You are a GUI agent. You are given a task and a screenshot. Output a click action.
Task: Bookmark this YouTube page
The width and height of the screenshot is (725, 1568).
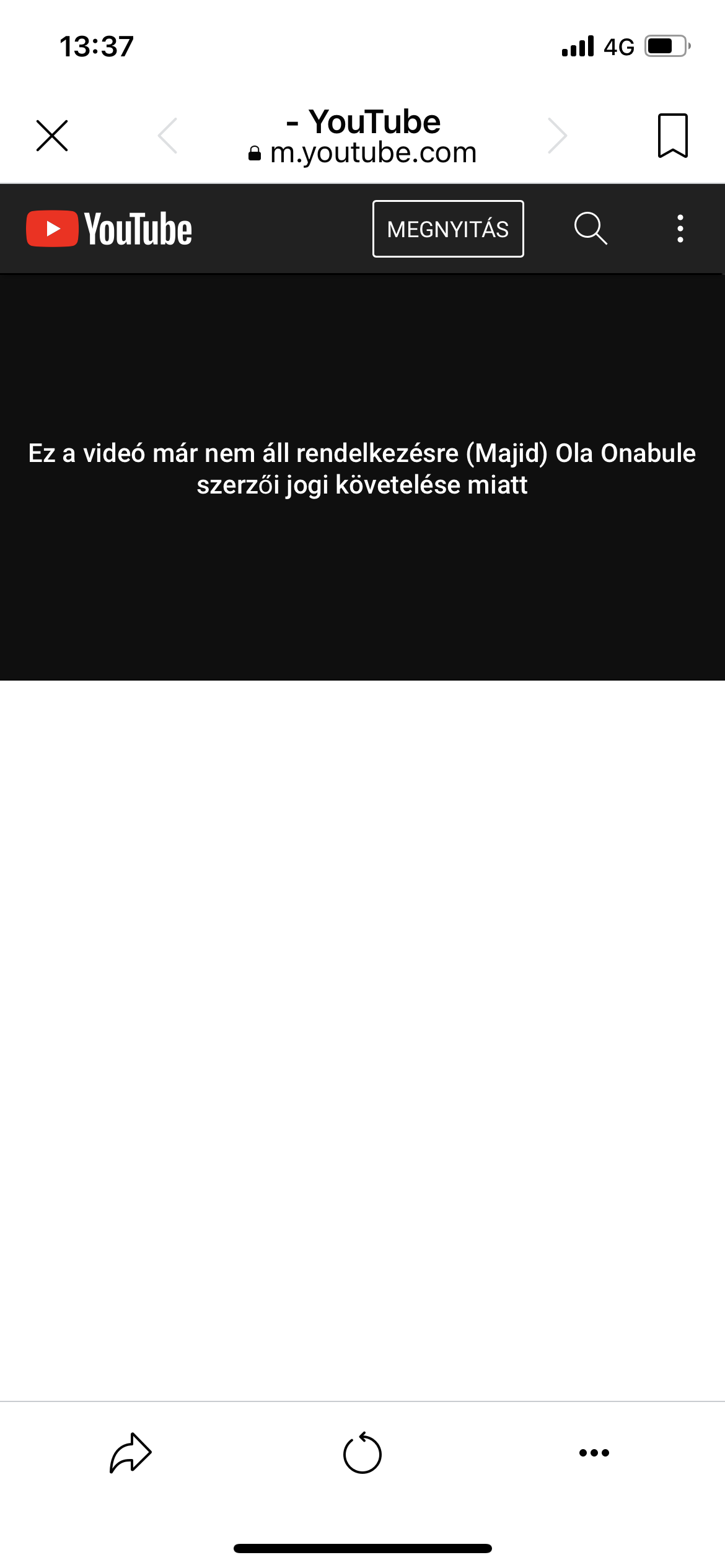click(x=672, y=136)
